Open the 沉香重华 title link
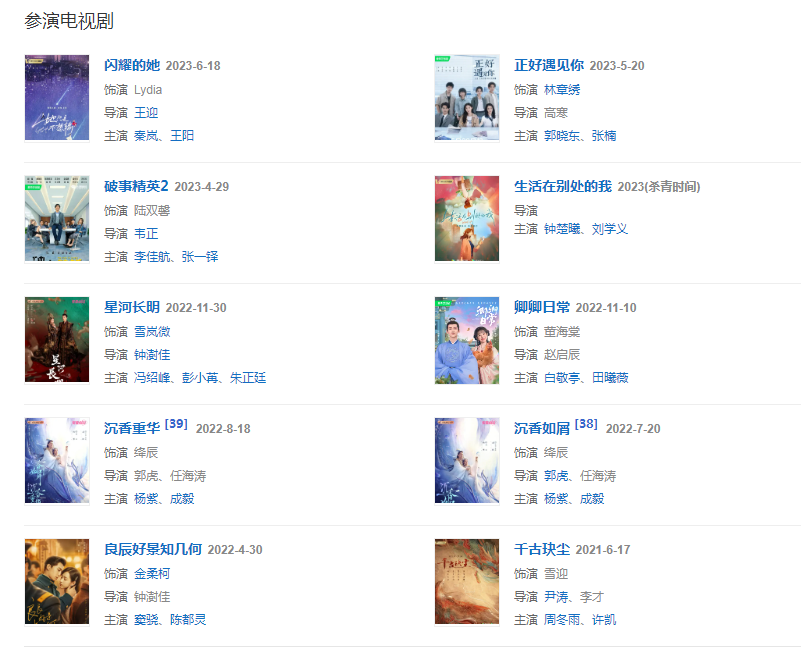This screenshot has width=801, height=647. point(132,429)
